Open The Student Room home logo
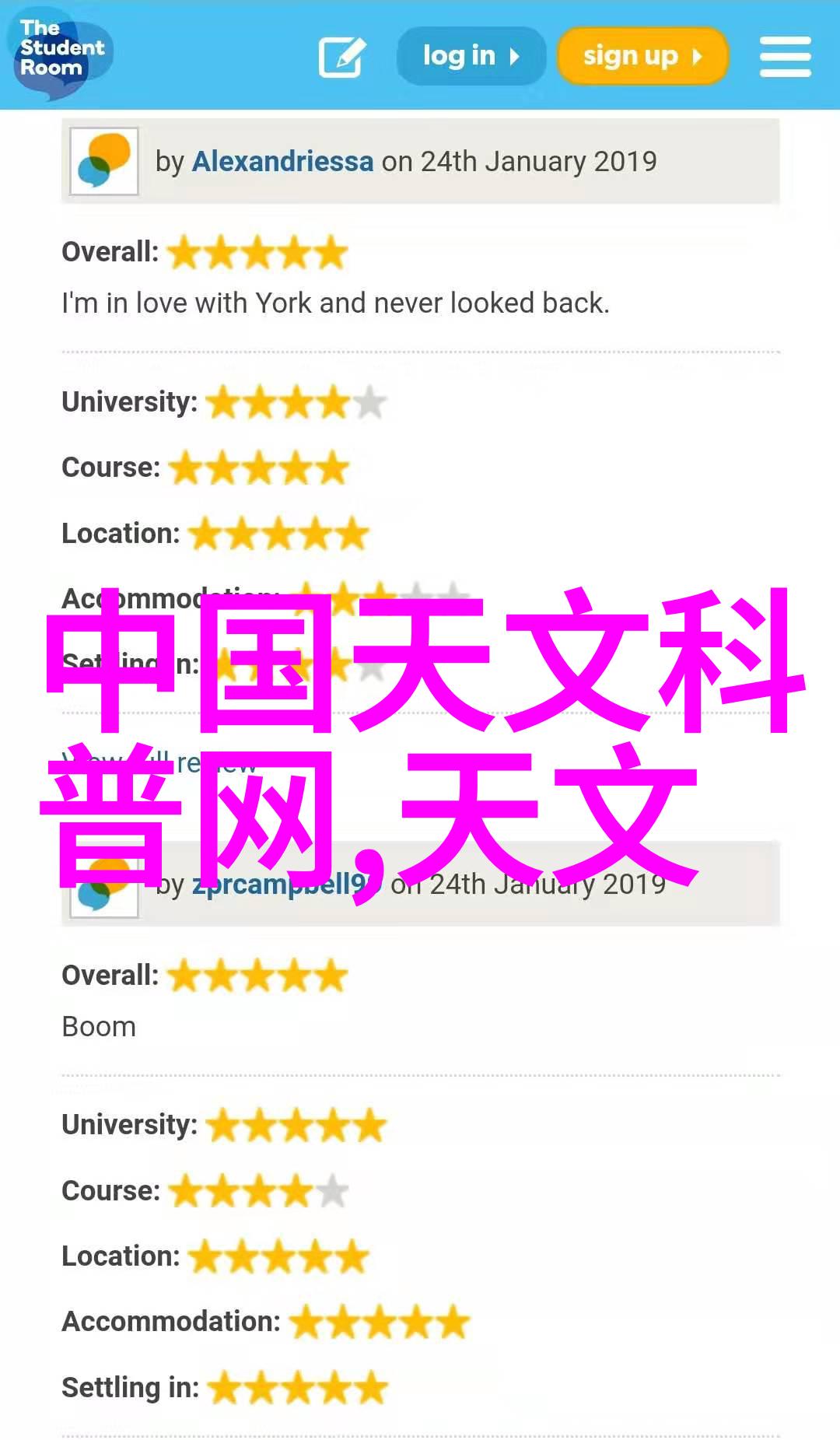Viewport: 840px width, 1440px height. coord(59,53)
